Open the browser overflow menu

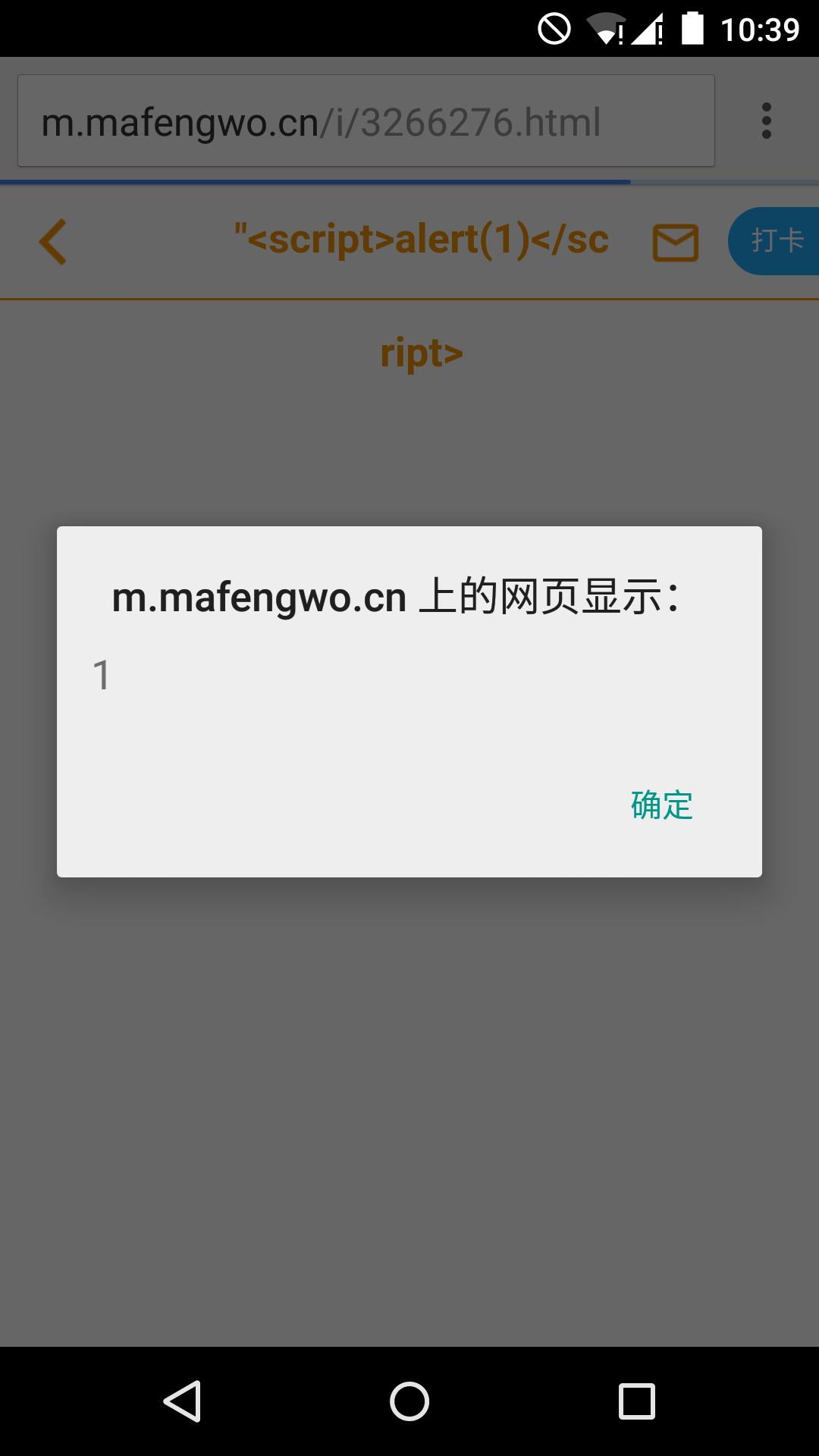pos(767,121)
